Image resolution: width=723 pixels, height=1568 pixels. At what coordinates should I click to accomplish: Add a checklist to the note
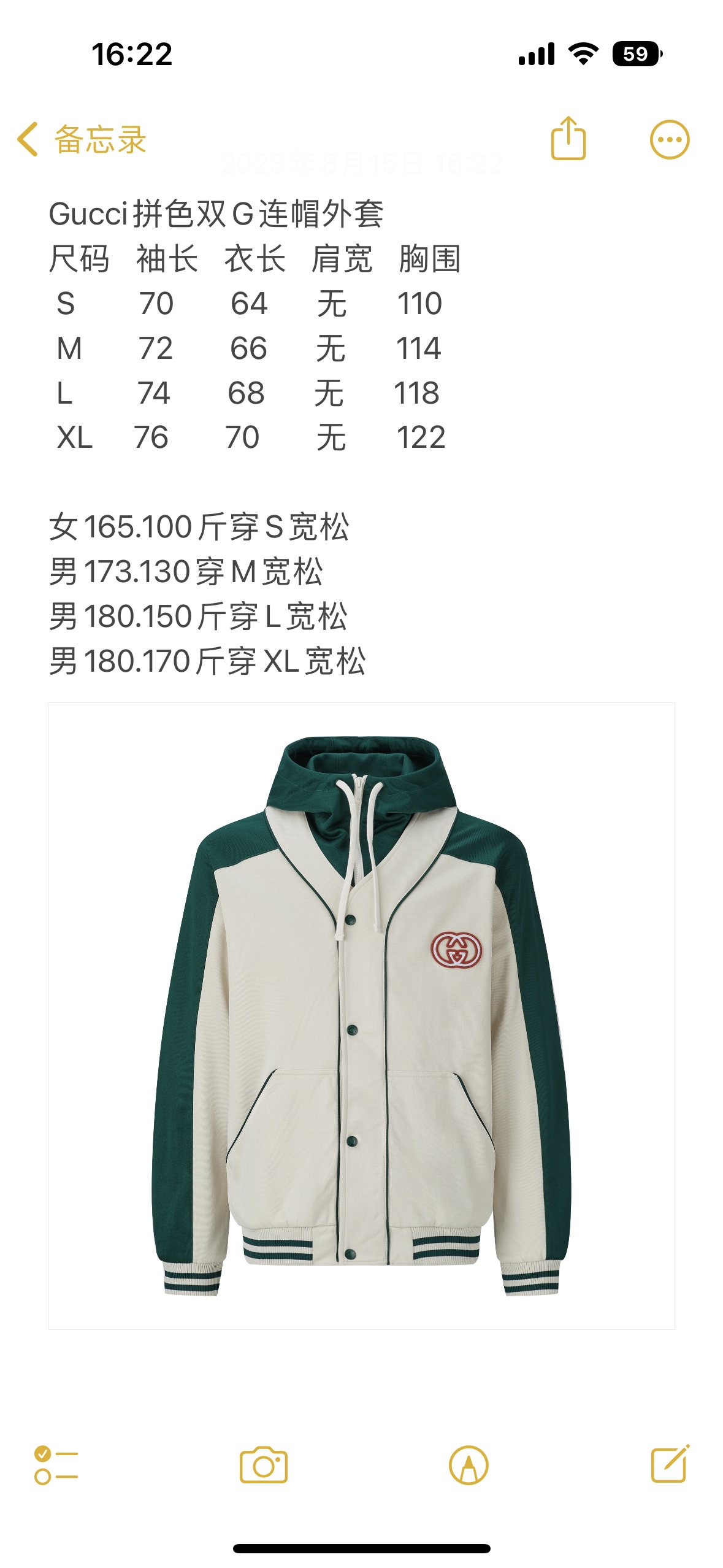[56, 1465]
